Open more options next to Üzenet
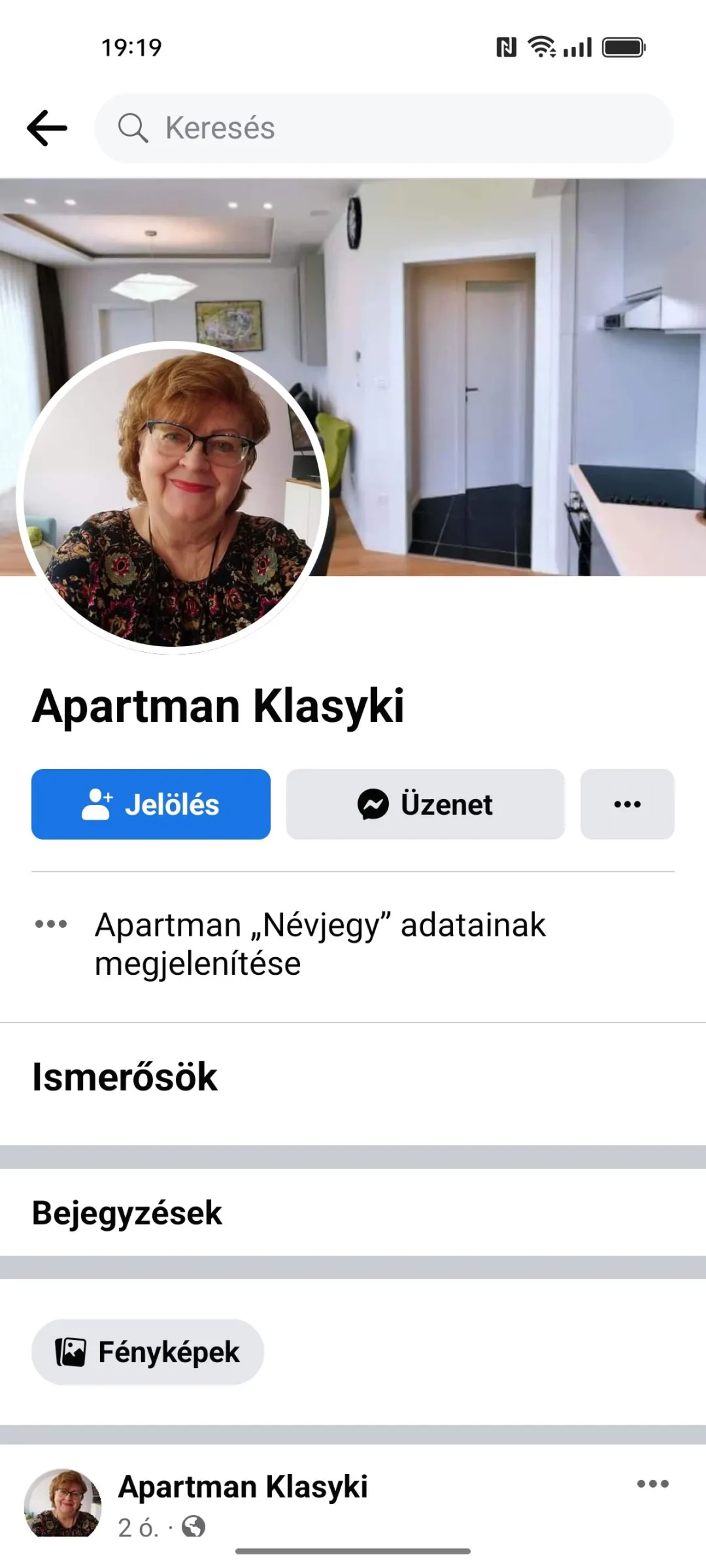Screen dimensions: 706x1568 tap(627, 804)
